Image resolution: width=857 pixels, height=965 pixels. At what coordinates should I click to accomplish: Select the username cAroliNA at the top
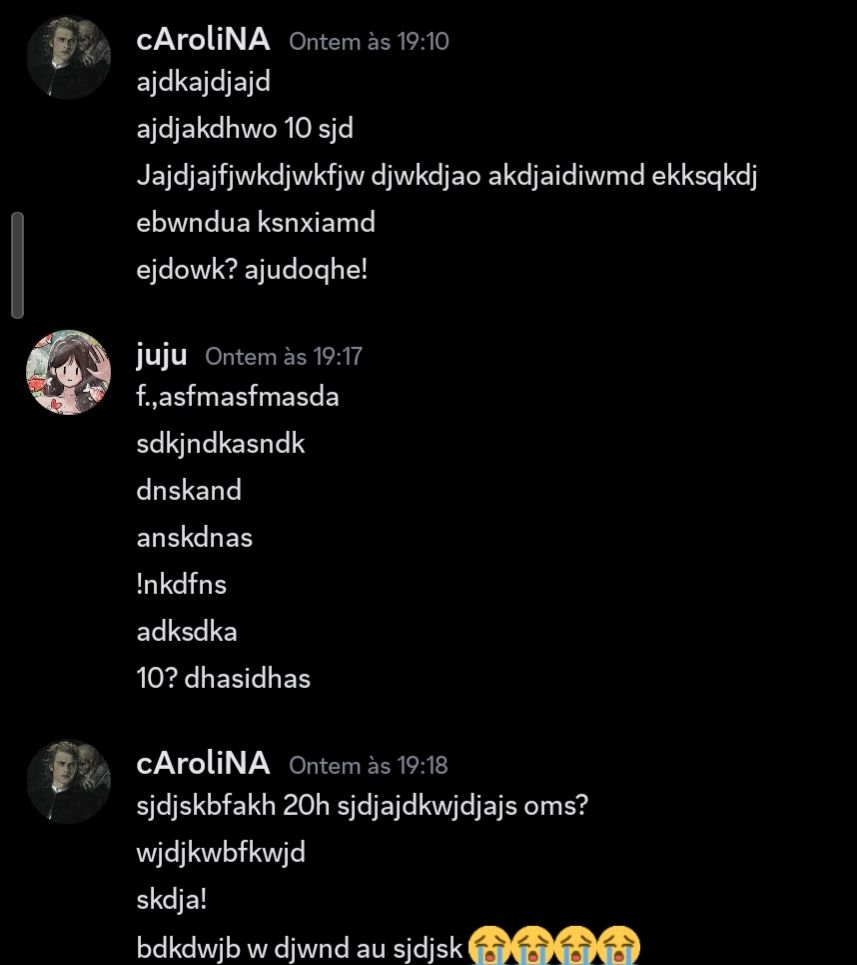tap(202, 40)
